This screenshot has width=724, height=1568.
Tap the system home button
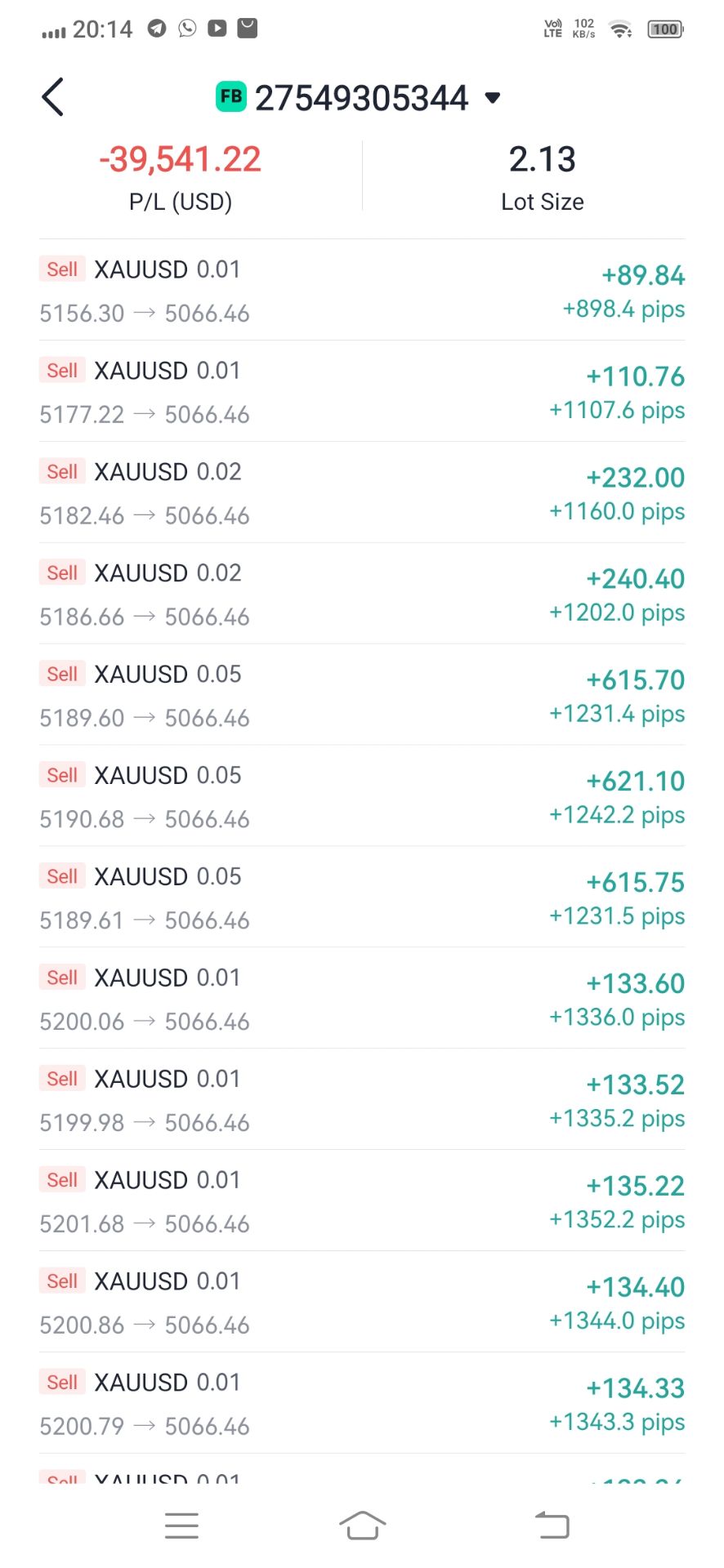[x=362, y=1525]
